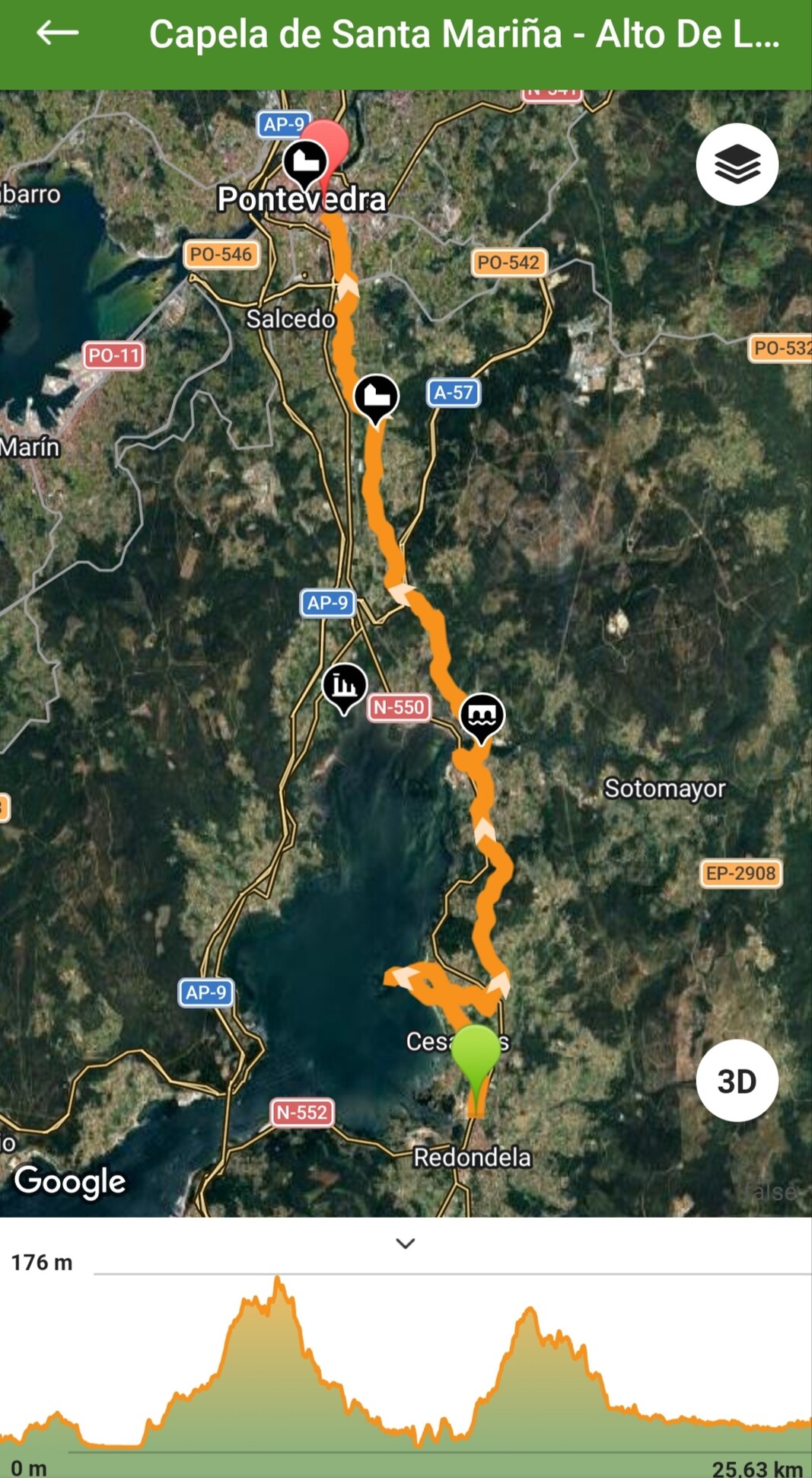
Task: Switch the map to 3D view
Action: click(737, 1081)
